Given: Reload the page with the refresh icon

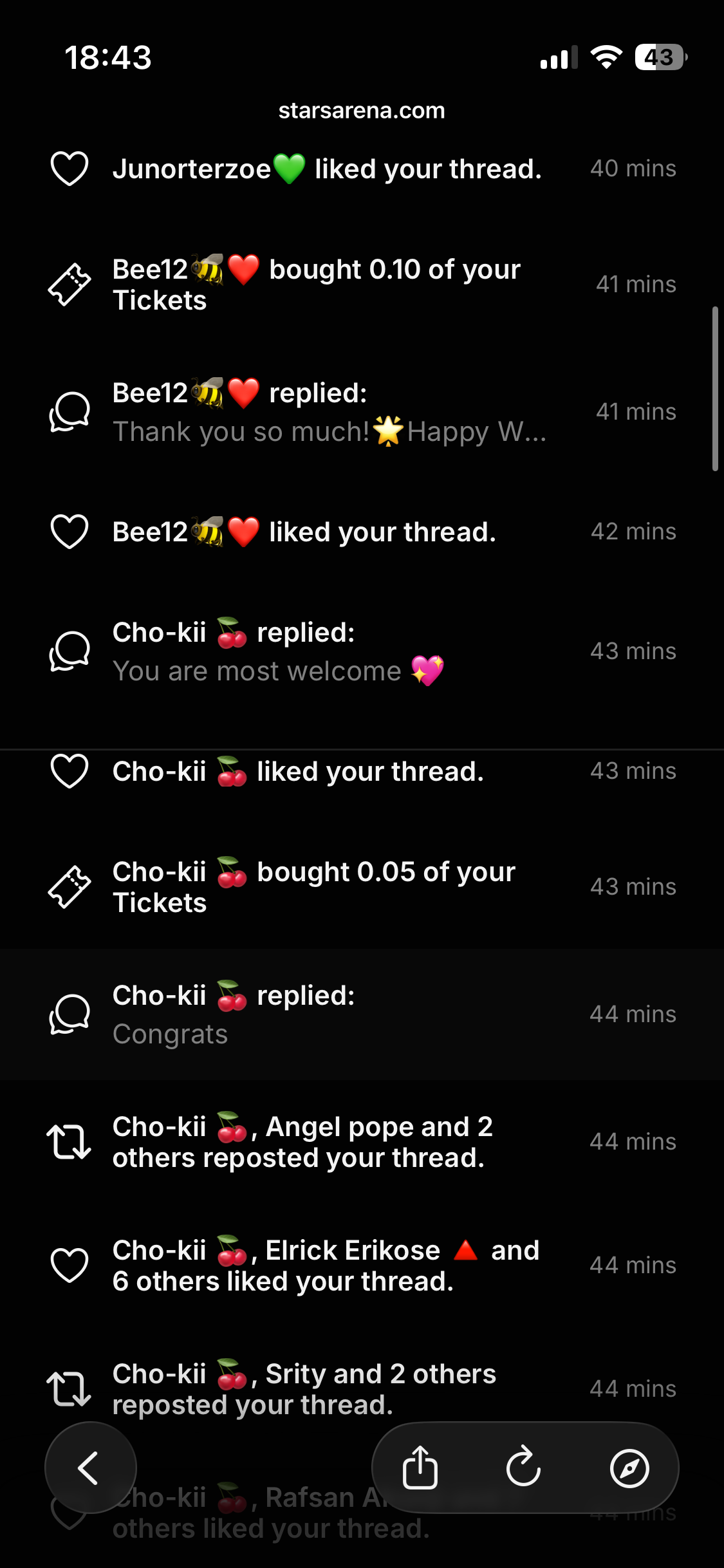Looking at the screenshot, I should (x=523, y=1468).
